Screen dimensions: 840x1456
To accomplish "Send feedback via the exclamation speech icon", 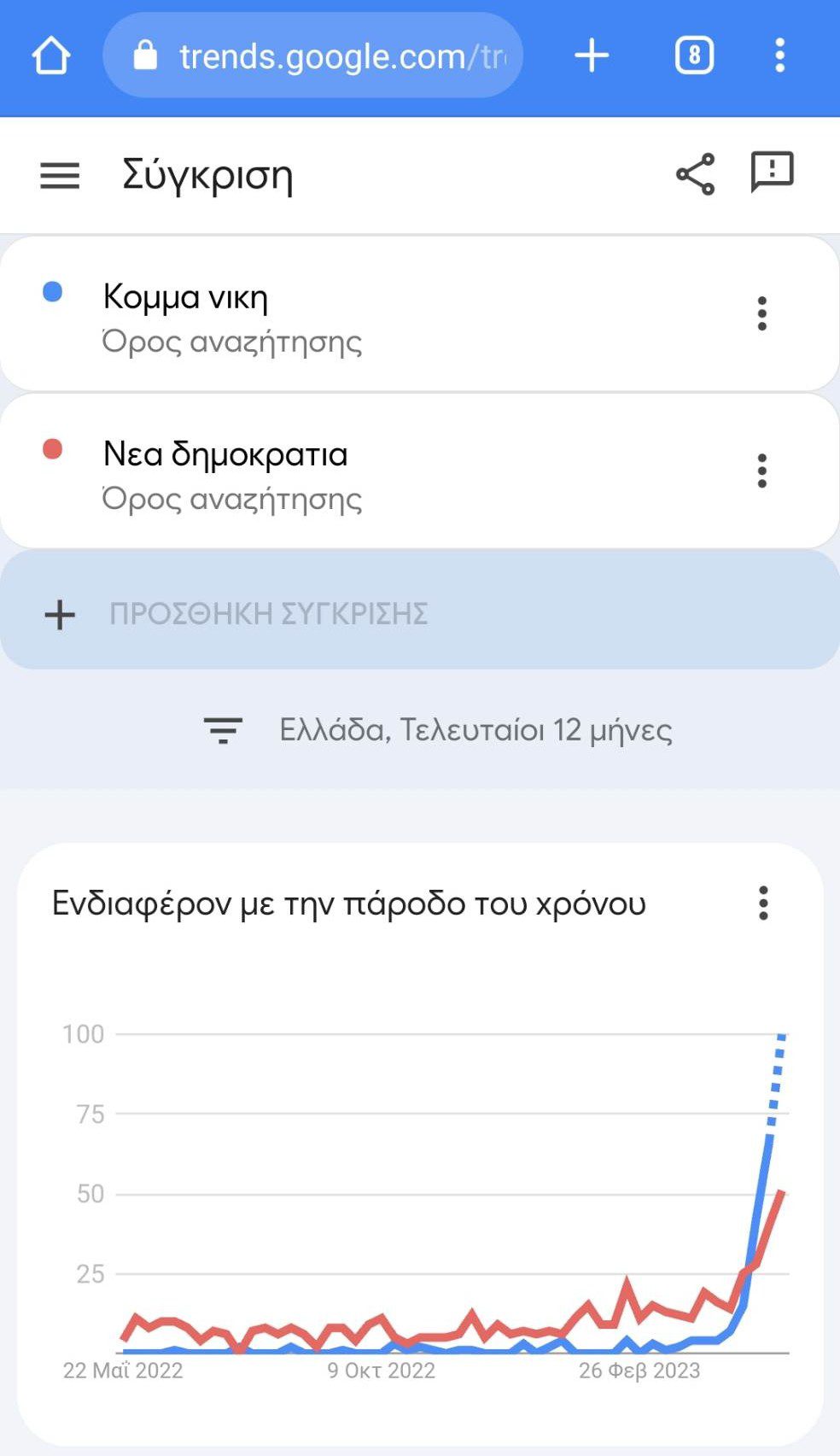I will 772,172.
